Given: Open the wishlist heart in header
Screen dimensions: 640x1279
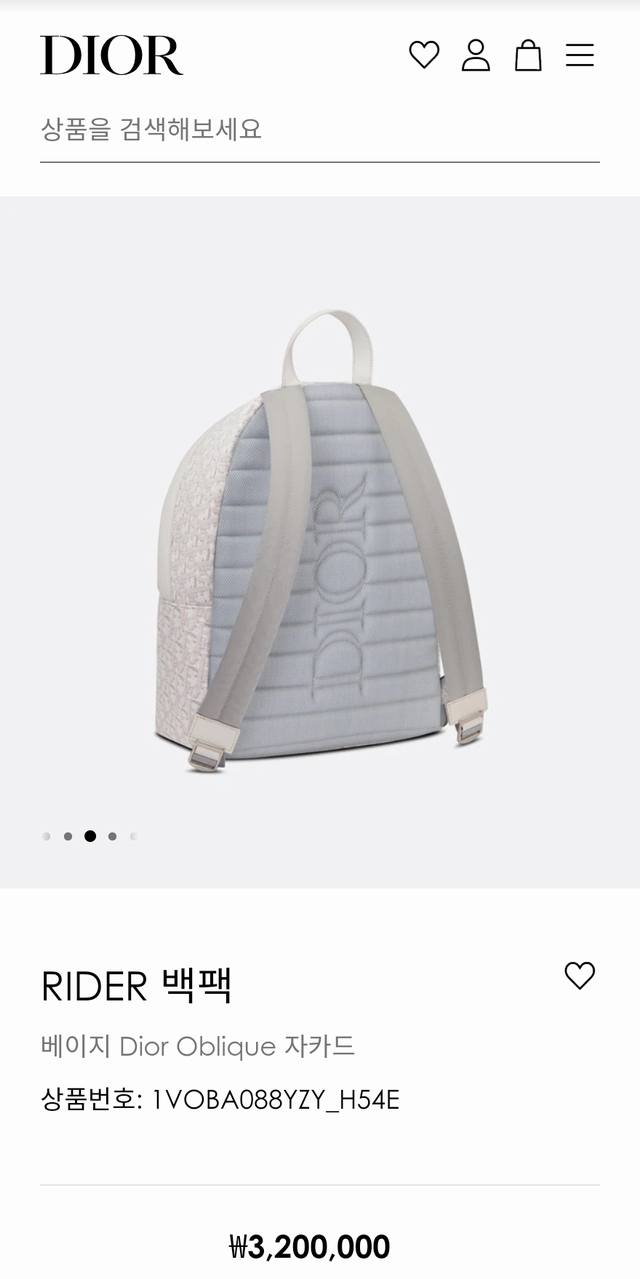Looking at the screenshot, I should pos(424,55).
